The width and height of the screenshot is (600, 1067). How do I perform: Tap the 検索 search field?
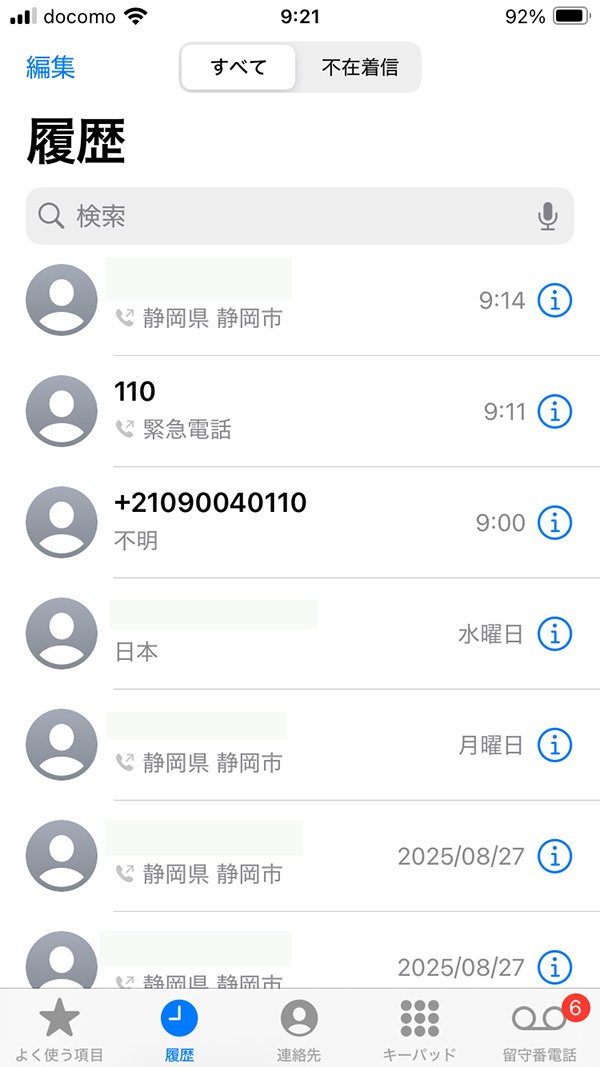290,216
